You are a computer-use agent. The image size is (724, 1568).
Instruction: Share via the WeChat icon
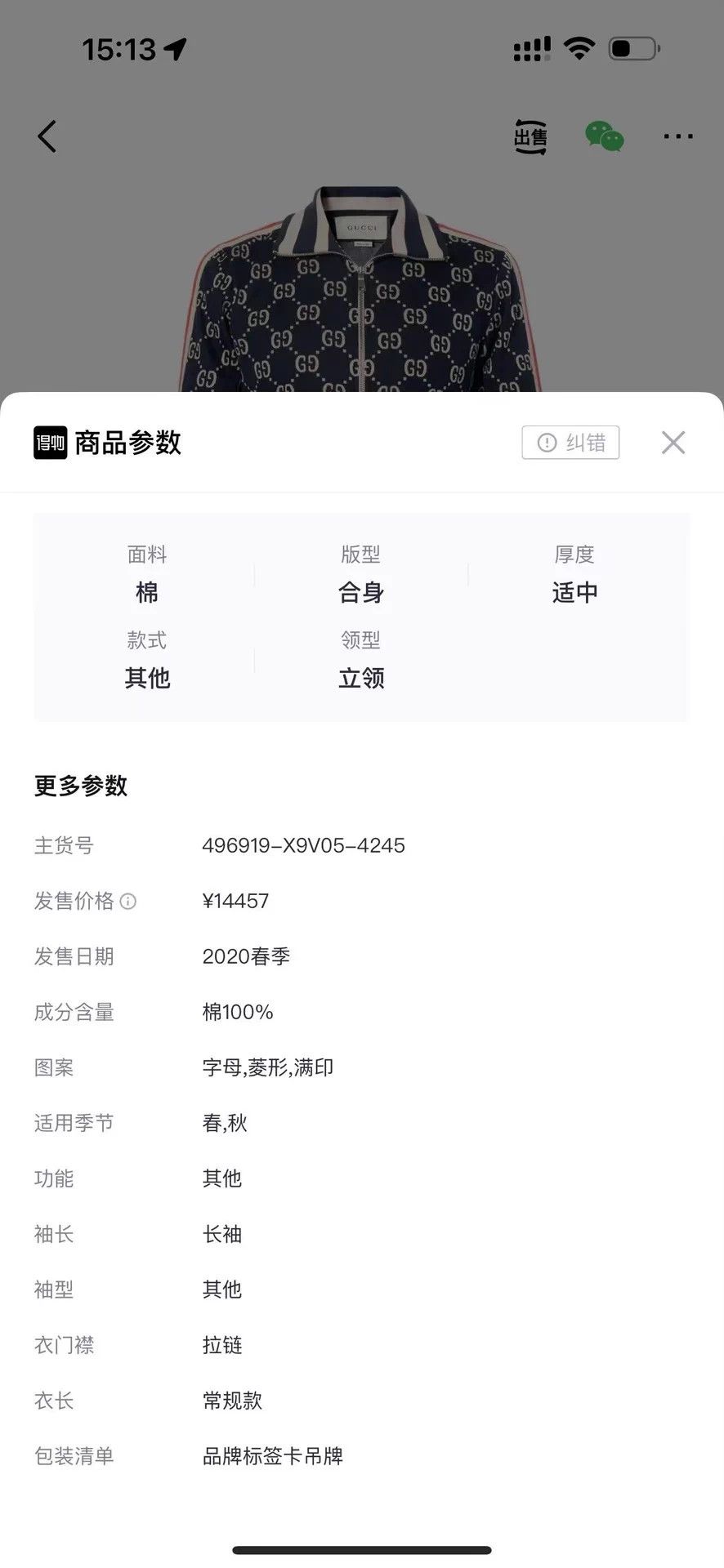click(x=605, y=136)
